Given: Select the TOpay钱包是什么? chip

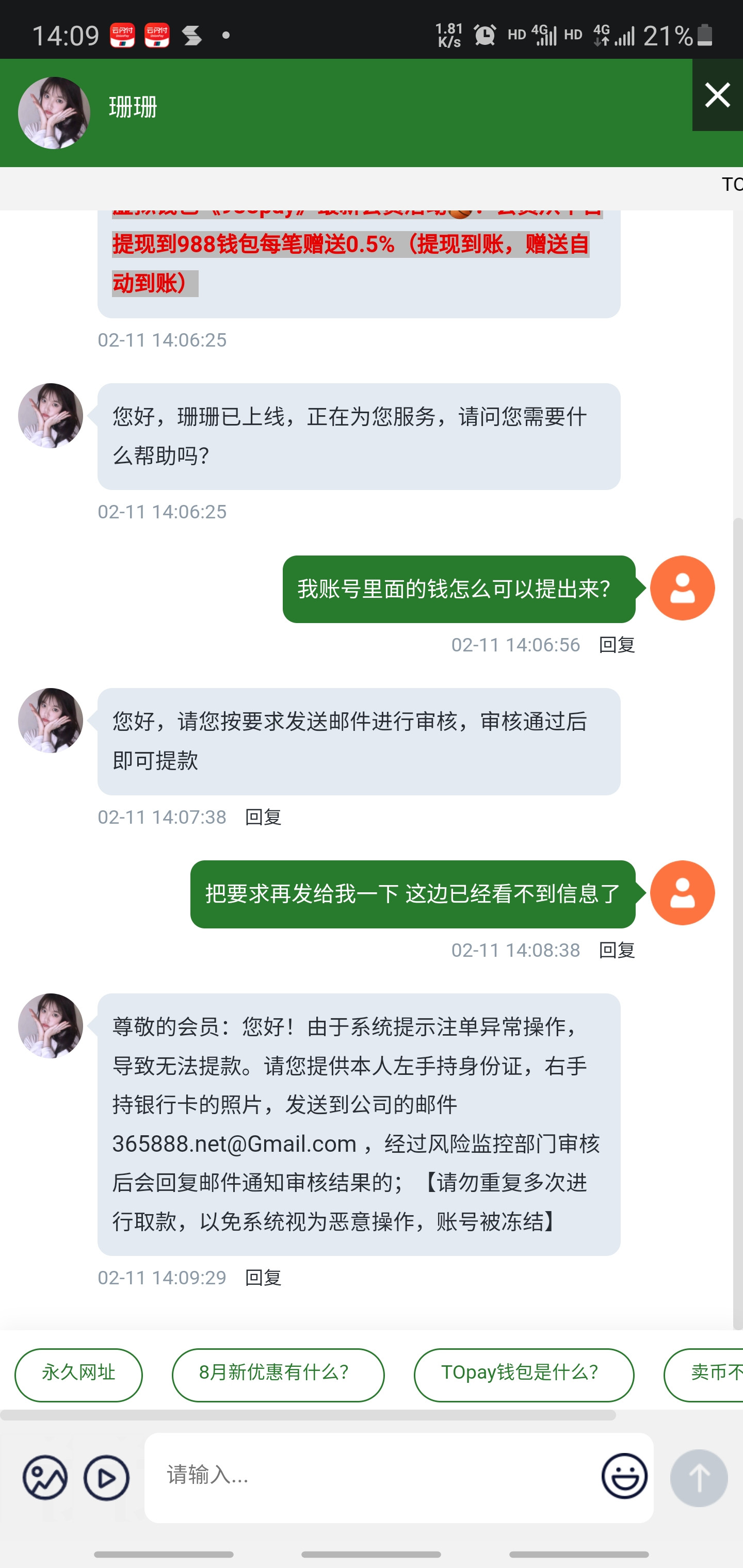Looking at the screenshot, I should pyautogui.click(x=523, y=1375).
